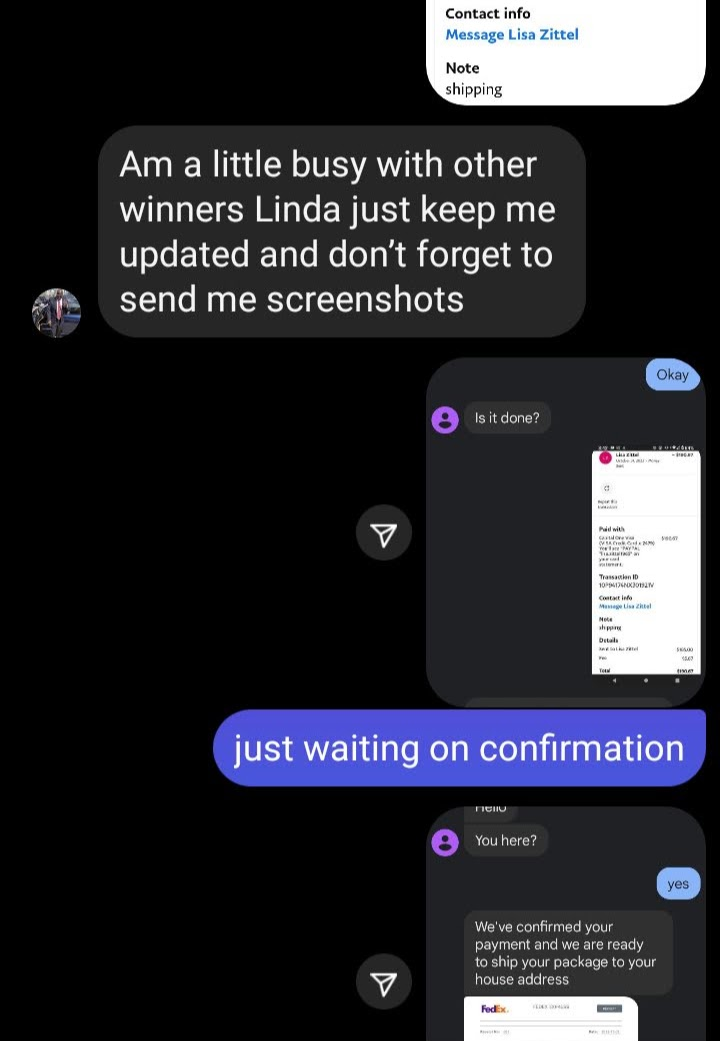Tap the forward icon beside the "Is it done?" screenshot

pos(384,534)
